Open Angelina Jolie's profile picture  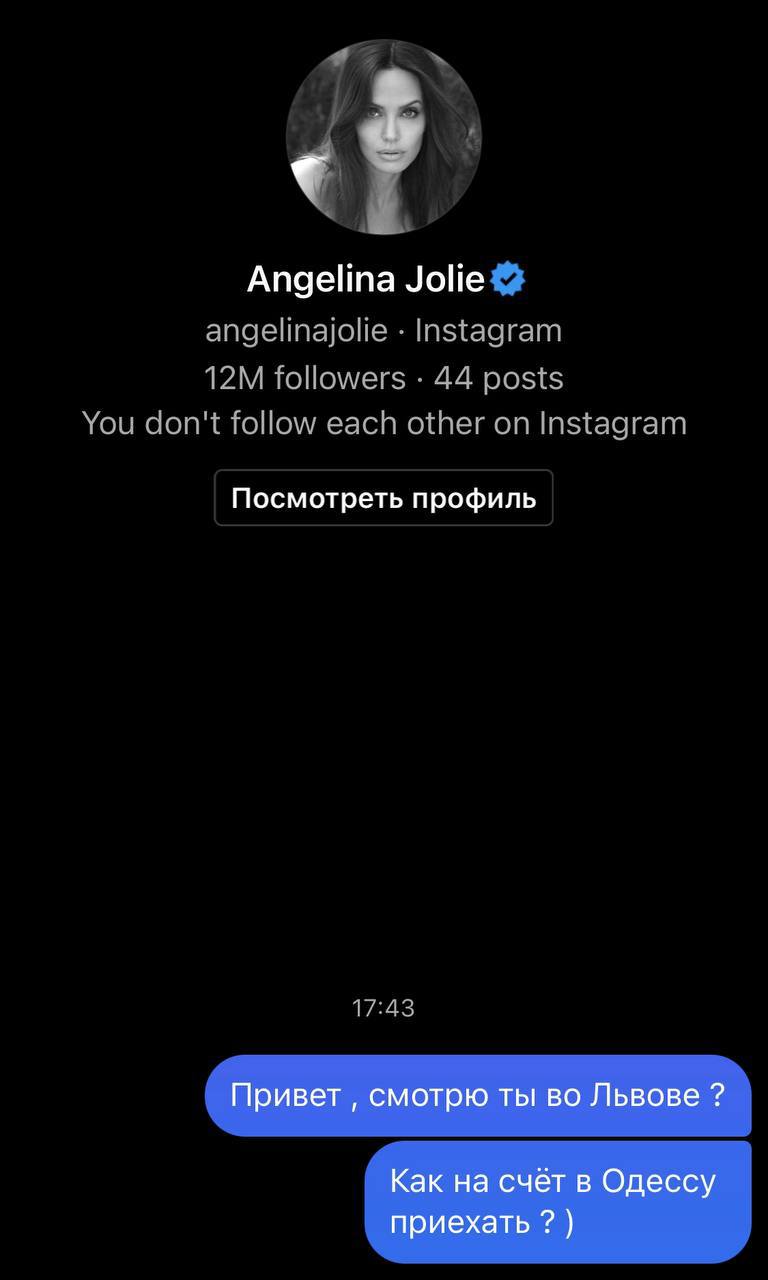coord(384,137)
